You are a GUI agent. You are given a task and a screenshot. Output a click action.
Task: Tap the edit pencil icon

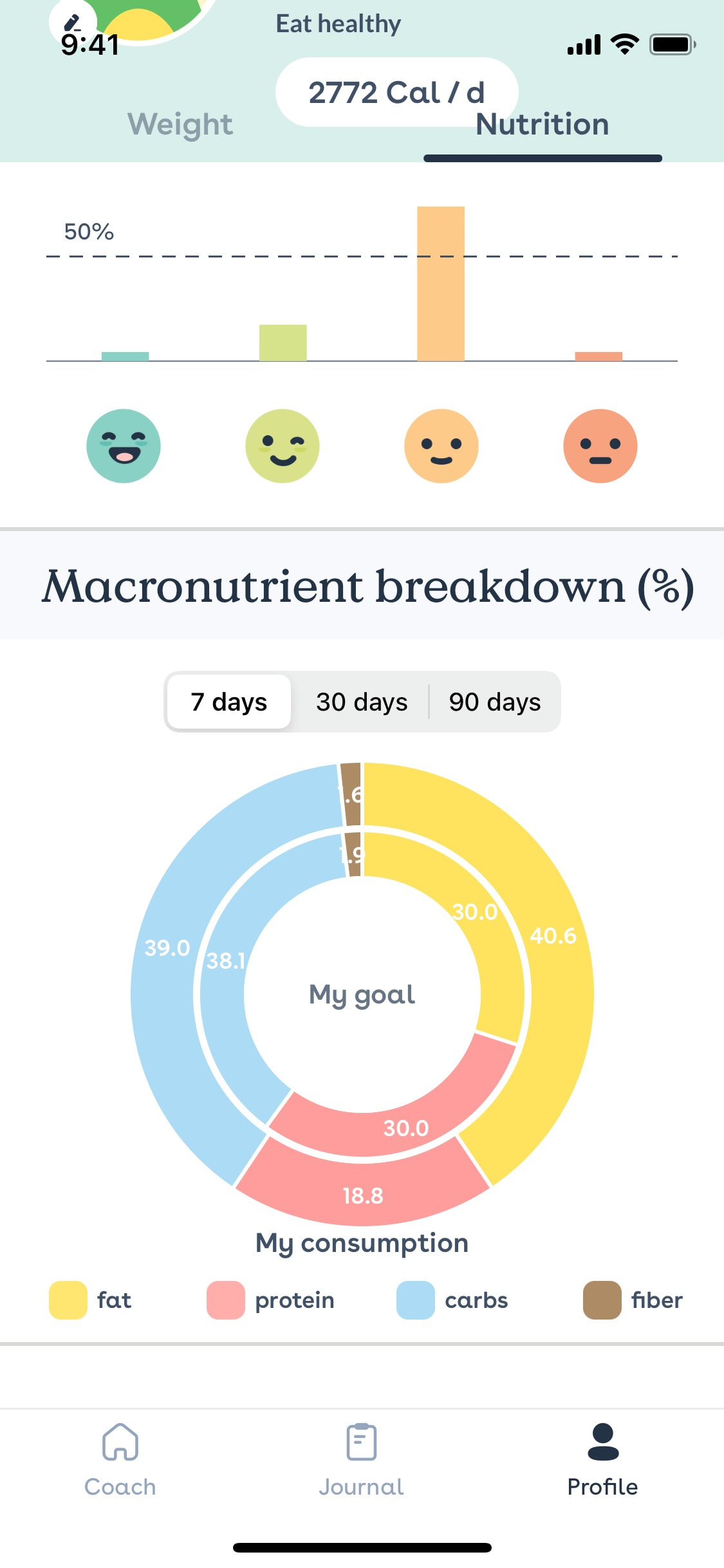tap(72, 22)
